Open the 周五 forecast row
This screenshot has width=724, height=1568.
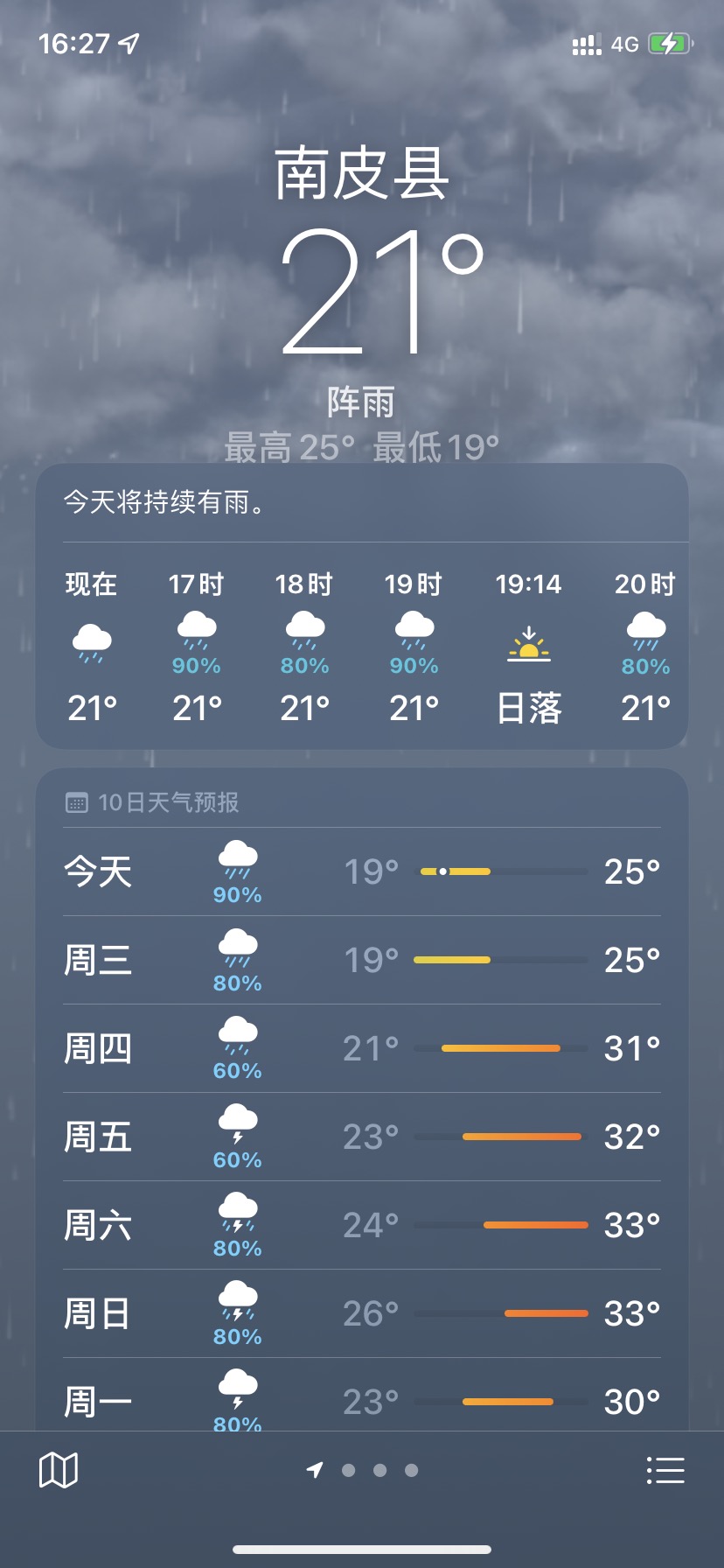pos(362,1137)
